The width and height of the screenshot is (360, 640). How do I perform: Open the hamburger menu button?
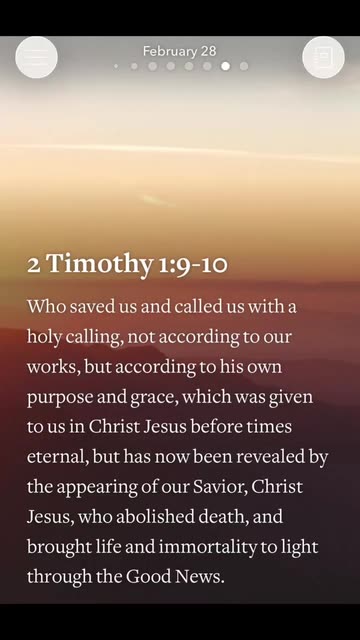(x=36, y=57)
